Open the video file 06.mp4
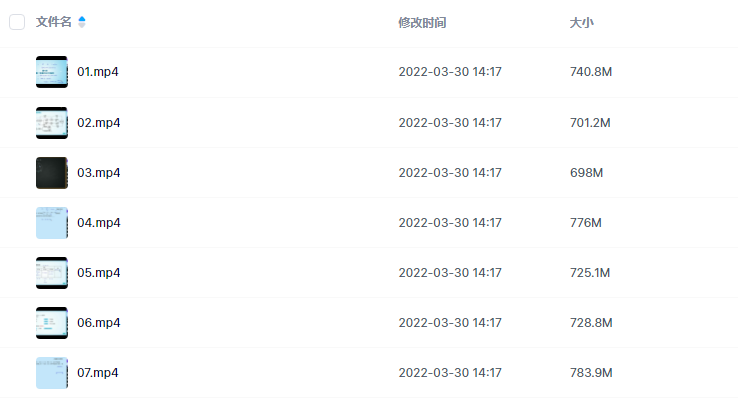The height and width of the screenshot is (406, 738). point(98,323)
